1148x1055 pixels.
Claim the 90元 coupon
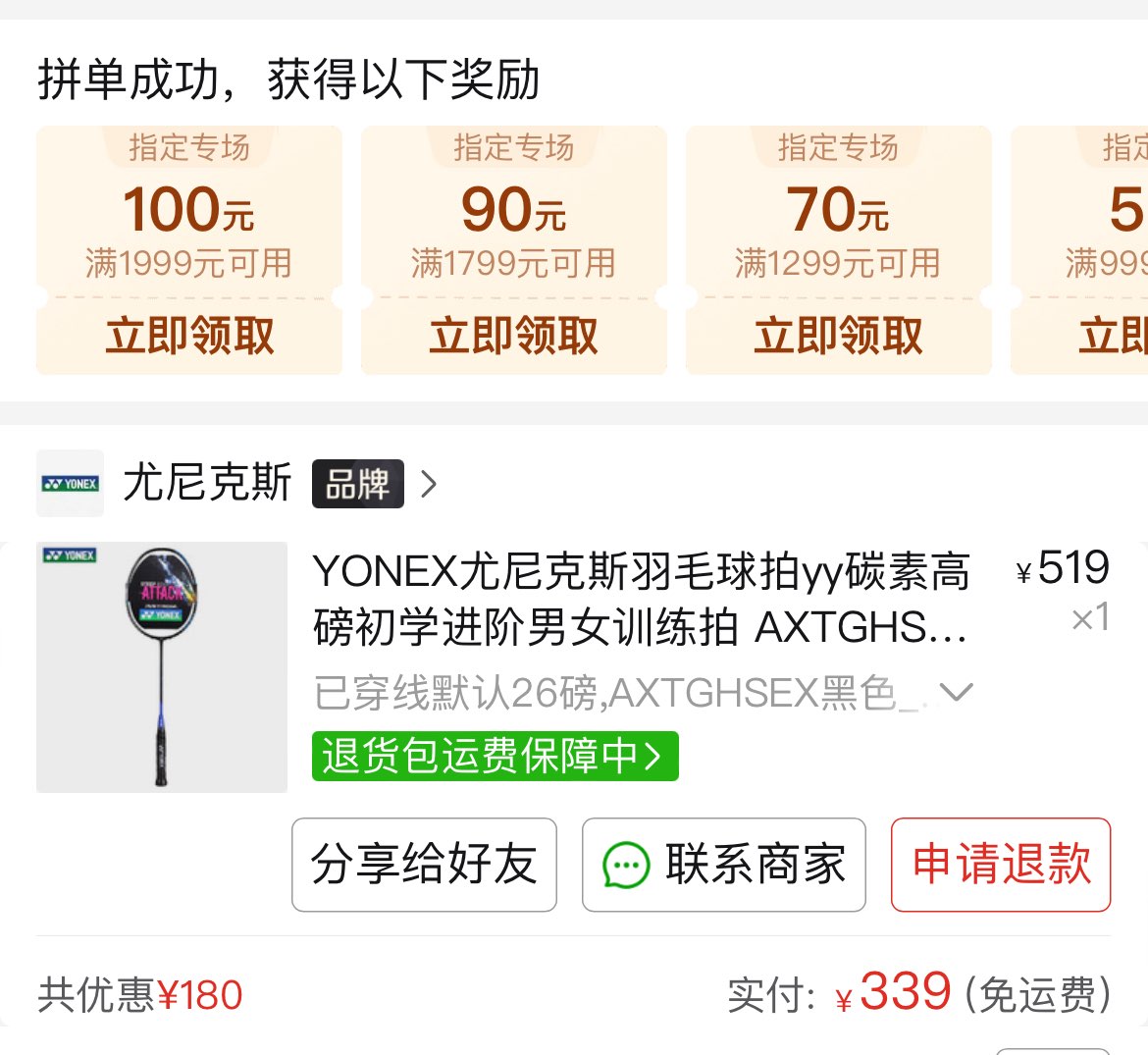tap(513, 336)
